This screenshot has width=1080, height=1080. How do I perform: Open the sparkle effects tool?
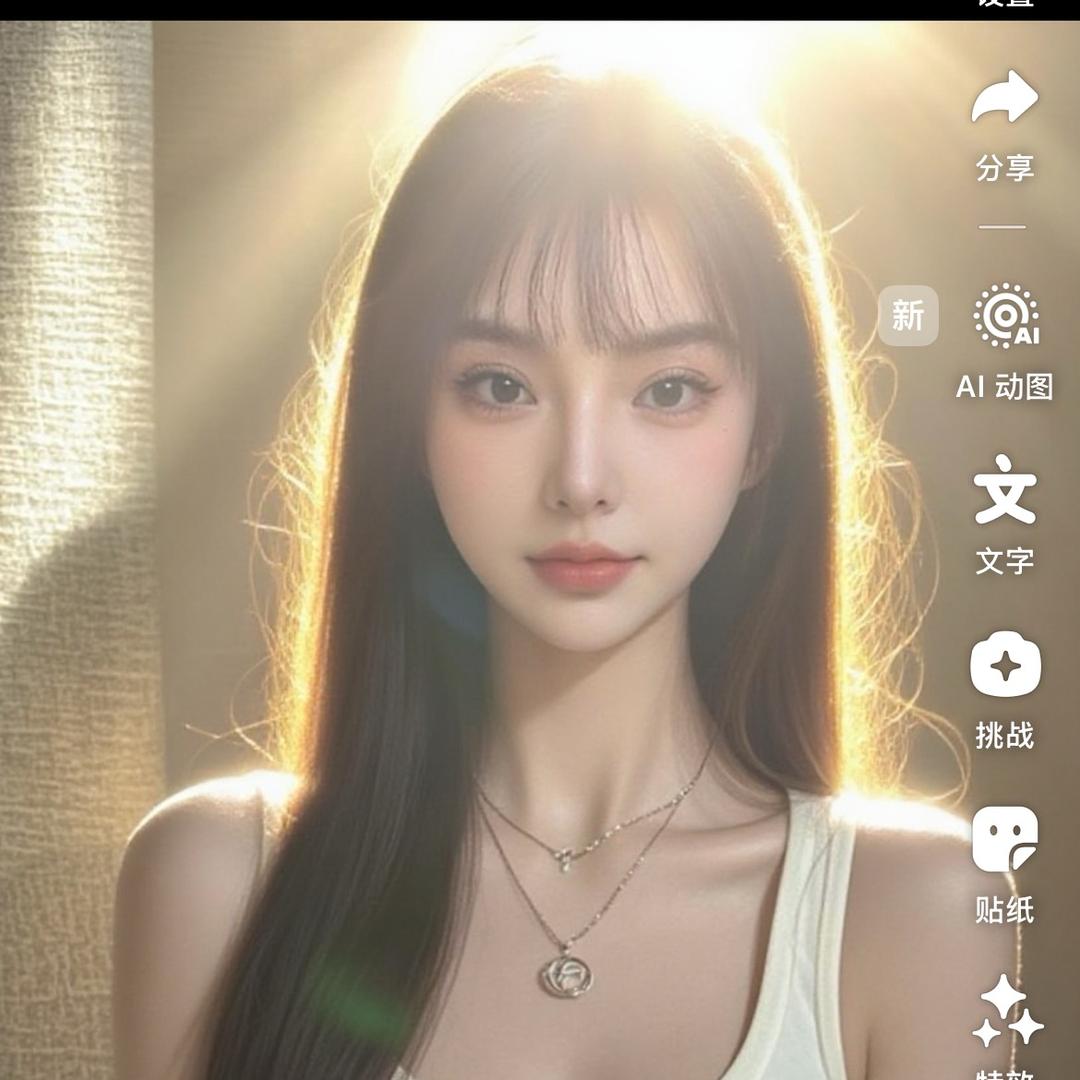[x=1005, y=1010]
